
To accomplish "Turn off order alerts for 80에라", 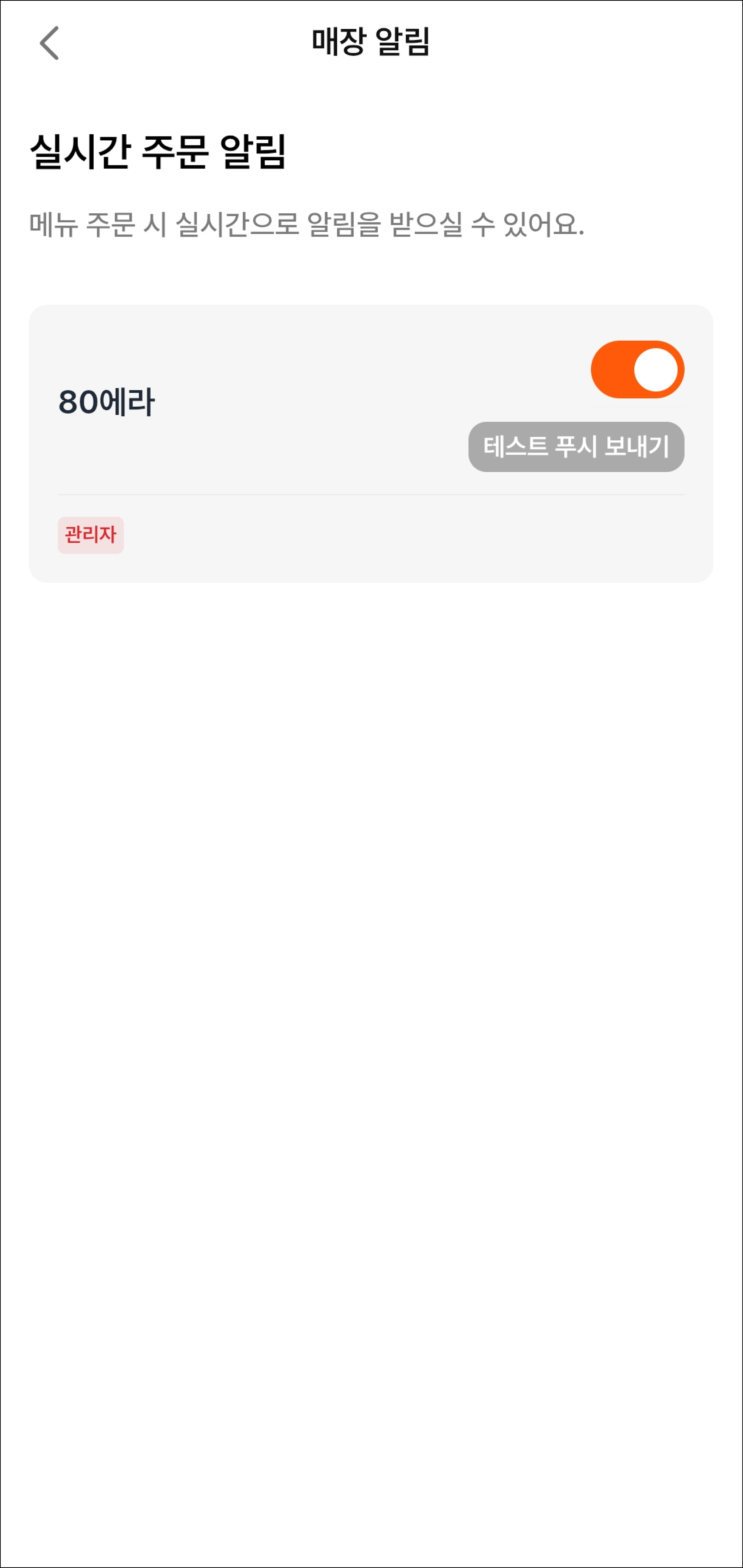I will click(637, 369).
